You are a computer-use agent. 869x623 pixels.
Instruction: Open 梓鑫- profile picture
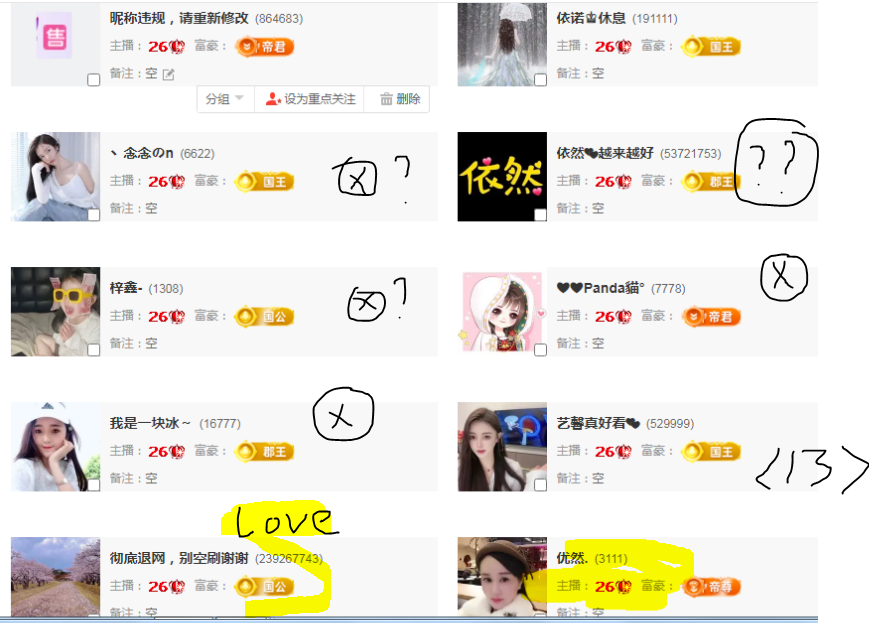(x=55, y=311)
